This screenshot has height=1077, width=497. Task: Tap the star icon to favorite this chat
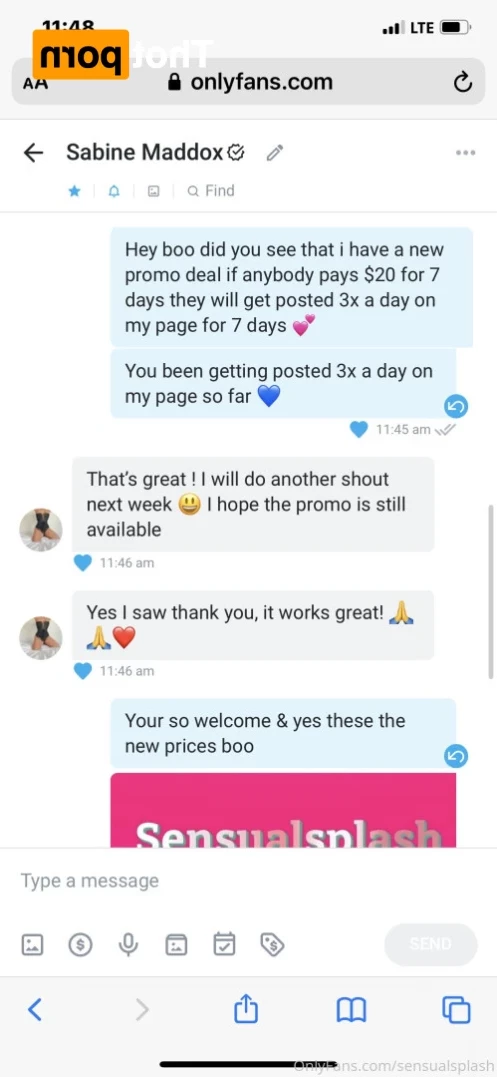tap(74, 191)
